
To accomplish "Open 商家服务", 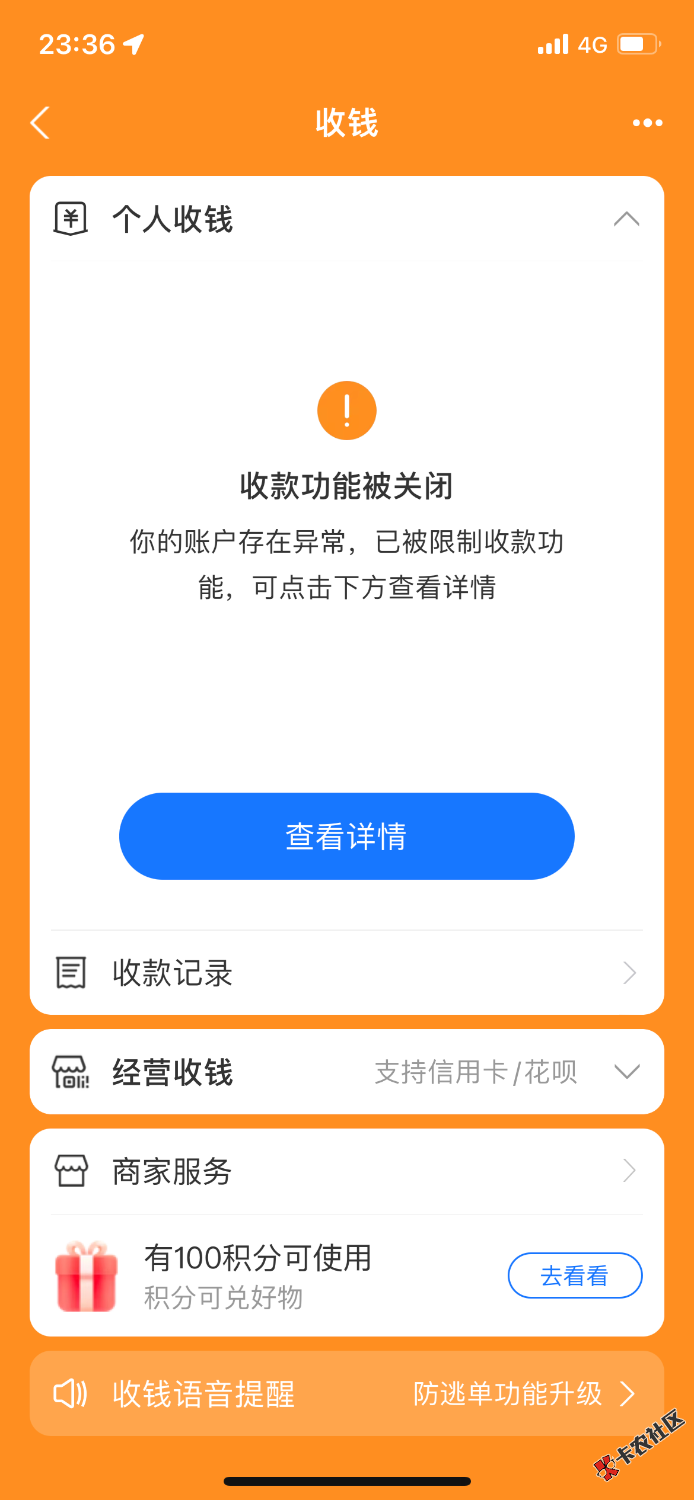I will click(346, 1171).
